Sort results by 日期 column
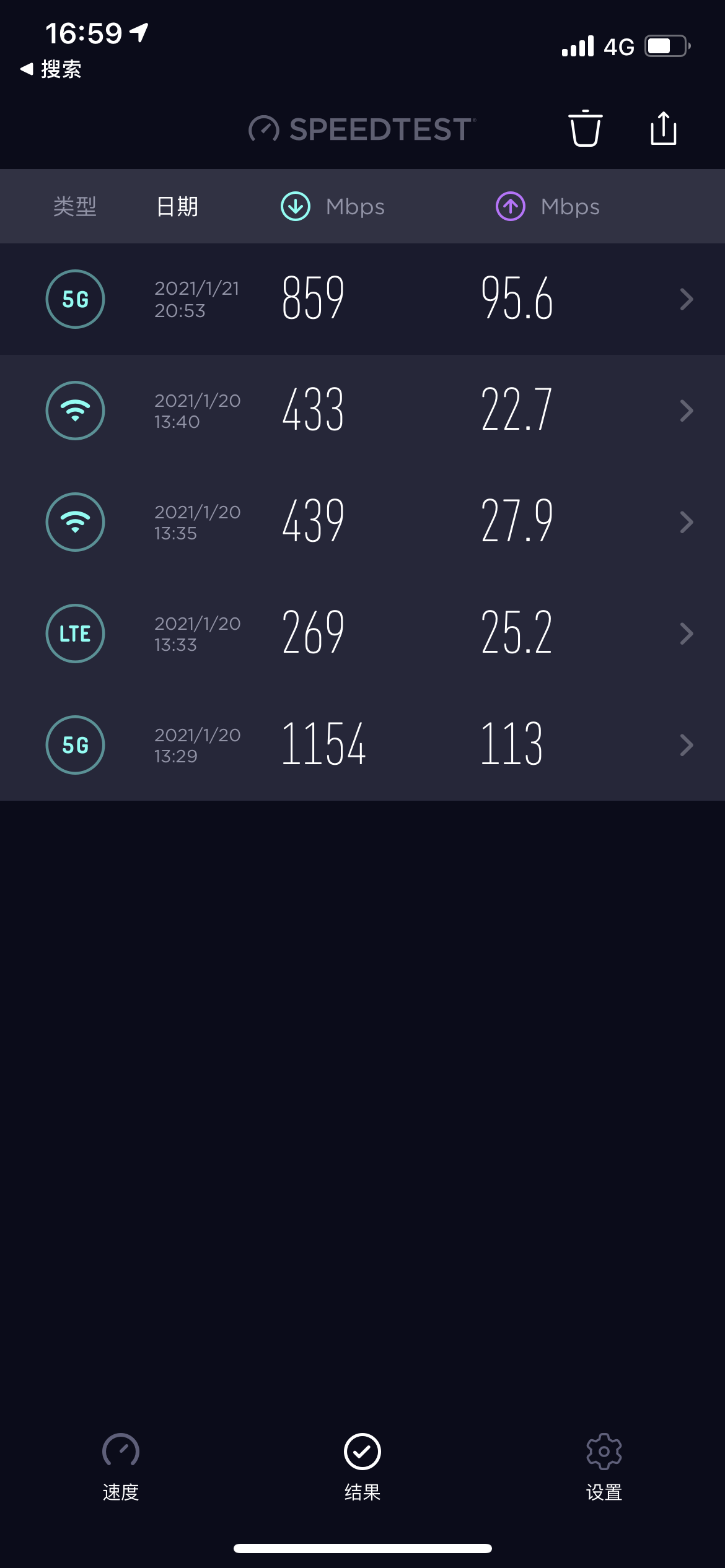725x1568 pixels. 177,206
